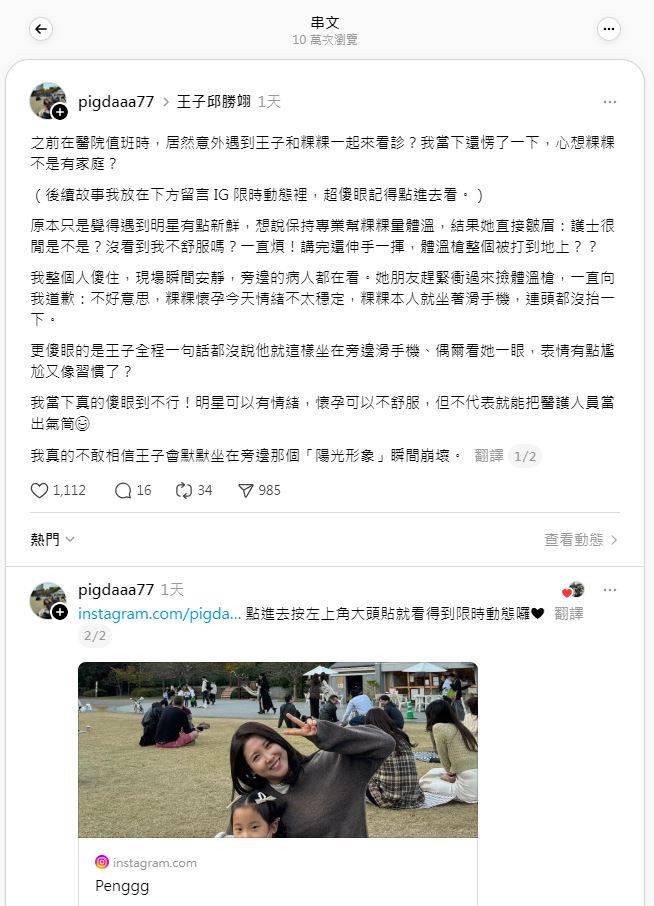This screenshot has width=654, height=906.
Task: Repost the main post
Action: [183, 490]
